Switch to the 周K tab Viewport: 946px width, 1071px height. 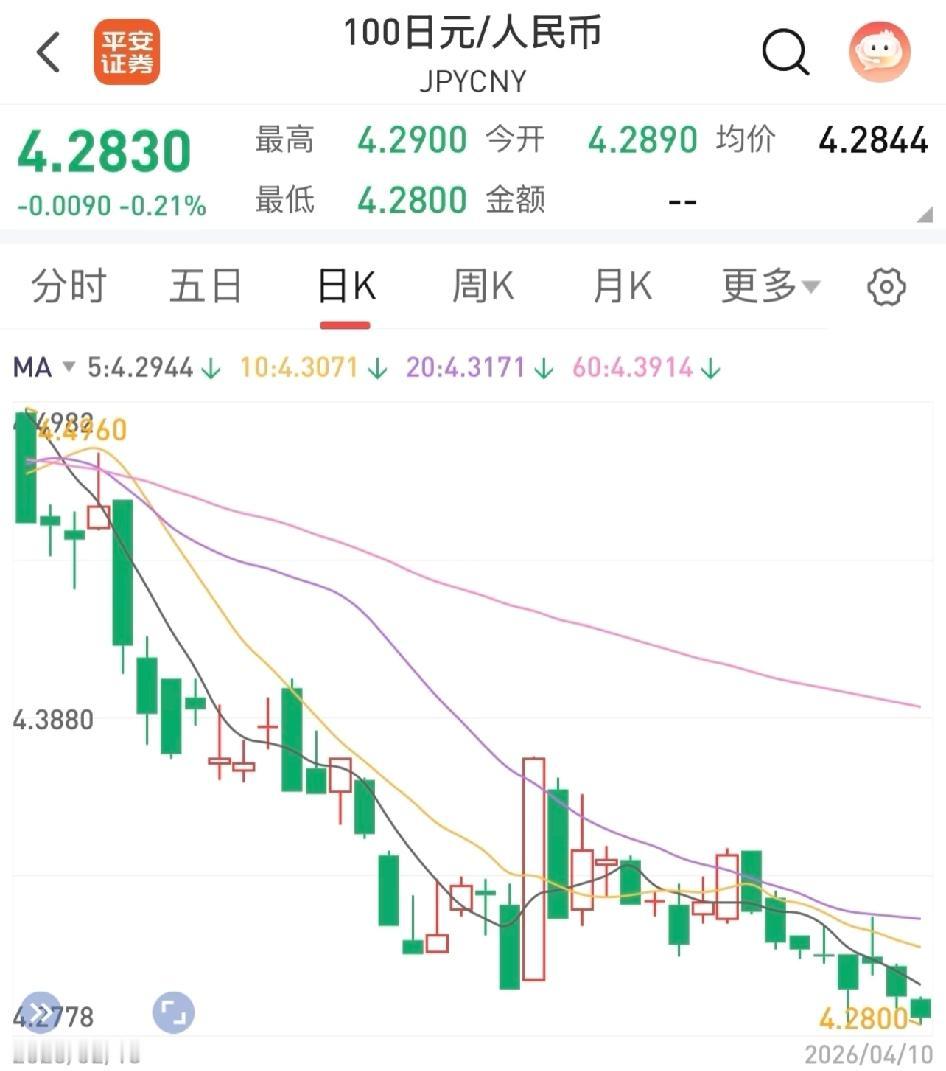482,286
